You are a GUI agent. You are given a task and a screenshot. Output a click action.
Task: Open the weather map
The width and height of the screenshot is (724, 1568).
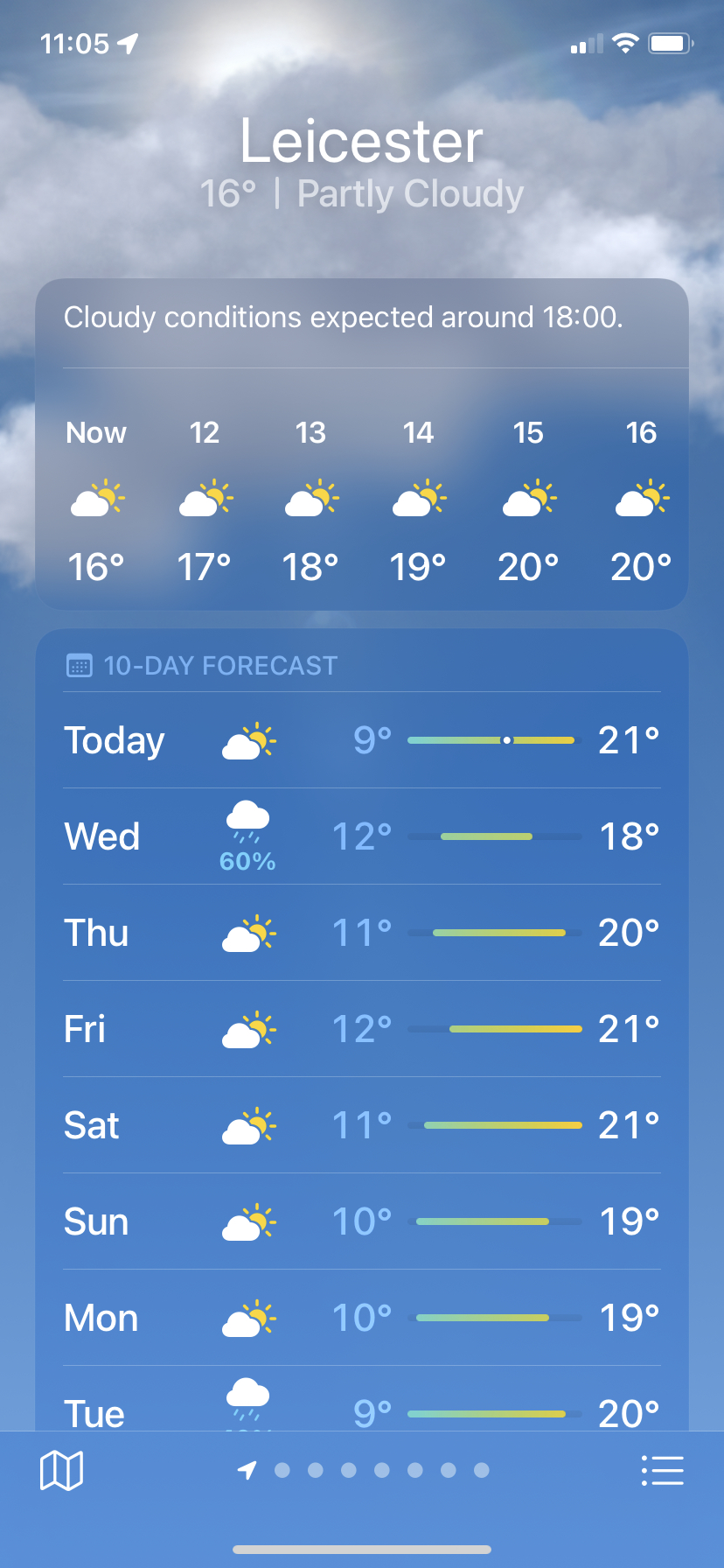[x=61, y=1470]
